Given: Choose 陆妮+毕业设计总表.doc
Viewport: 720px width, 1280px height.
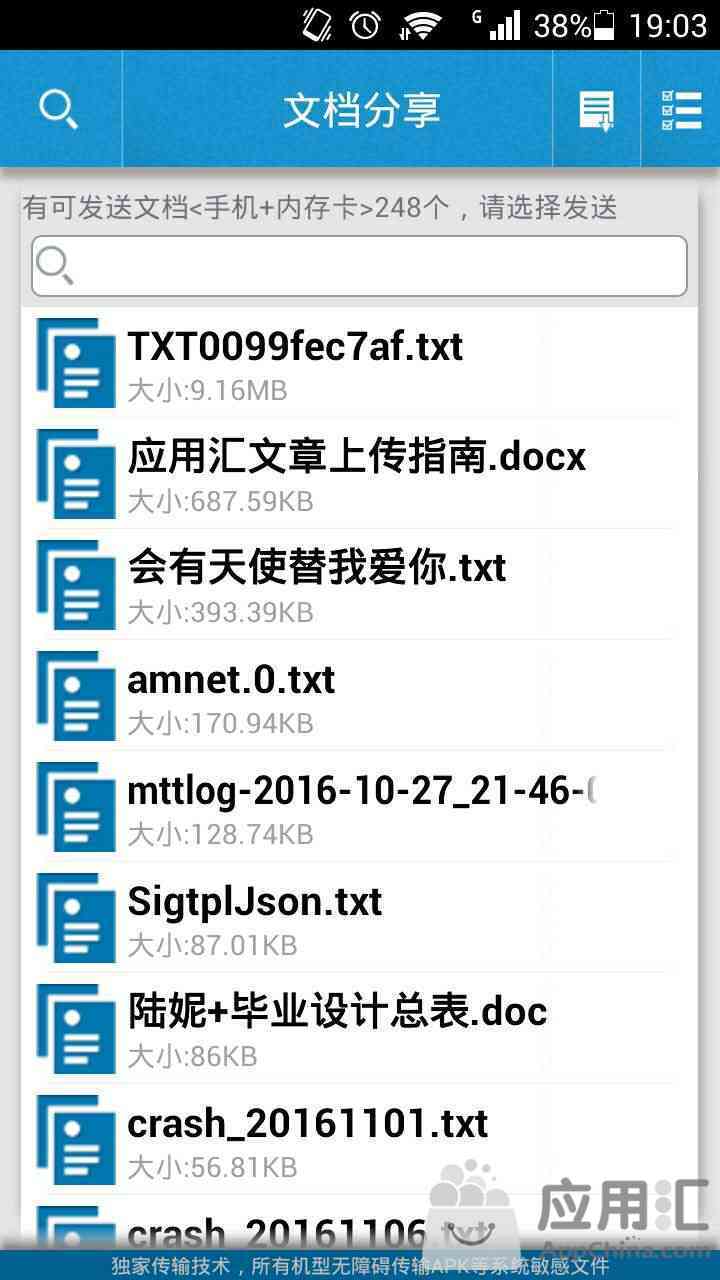Looking at the screenshot, I should click(359, 1029).
